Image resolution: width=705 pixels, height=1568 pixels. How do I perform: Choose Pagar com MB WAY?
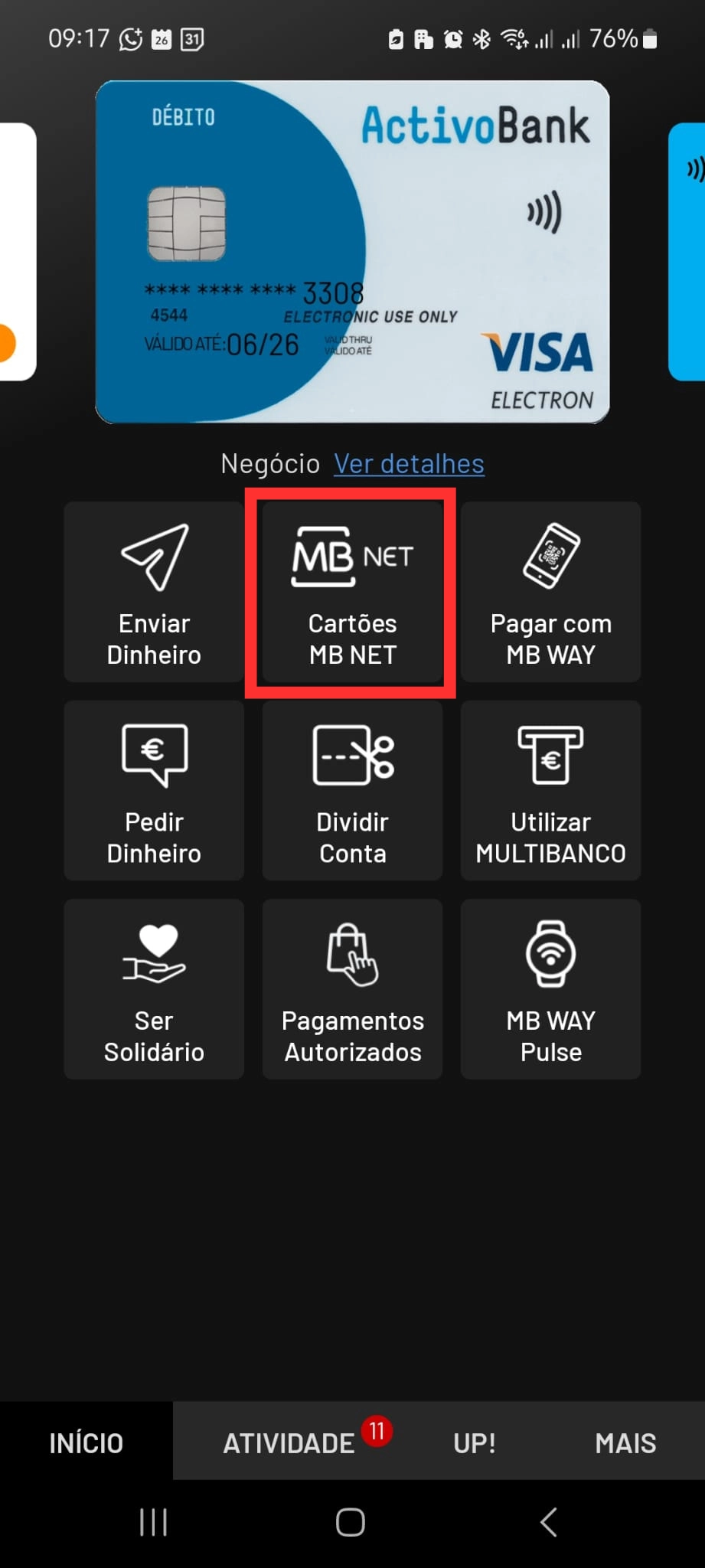[550, 592]
